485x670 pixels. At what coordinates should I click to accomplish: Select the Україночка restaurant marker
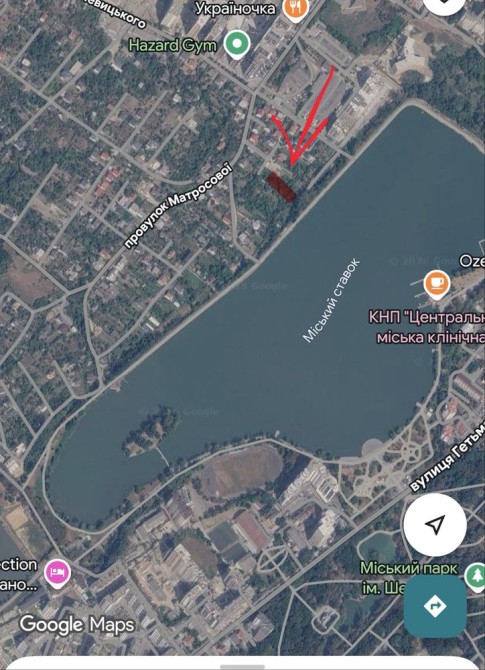coord(295,9)
